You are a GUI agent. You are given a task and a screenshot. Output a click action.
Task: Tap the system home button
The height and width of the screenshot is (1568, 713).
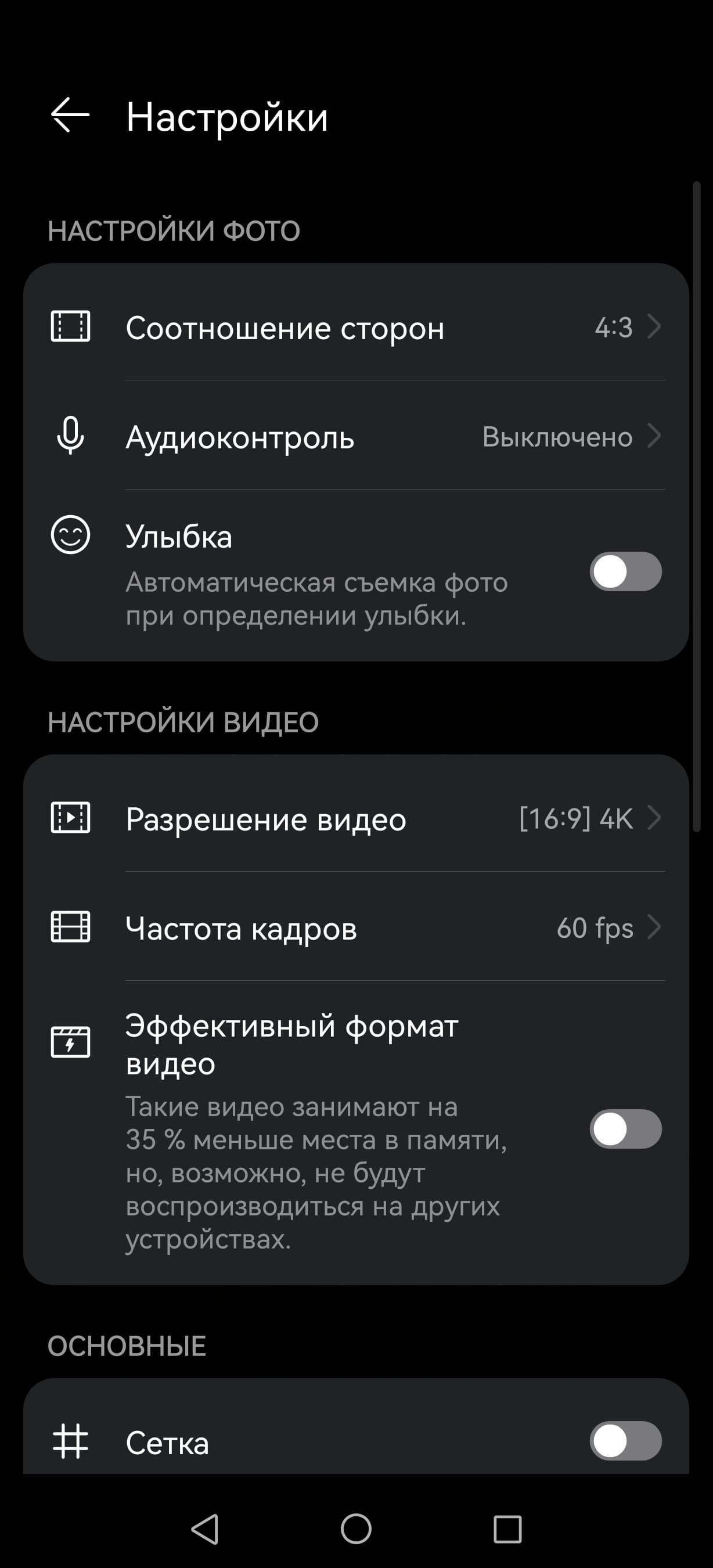tap(356, 1529)
